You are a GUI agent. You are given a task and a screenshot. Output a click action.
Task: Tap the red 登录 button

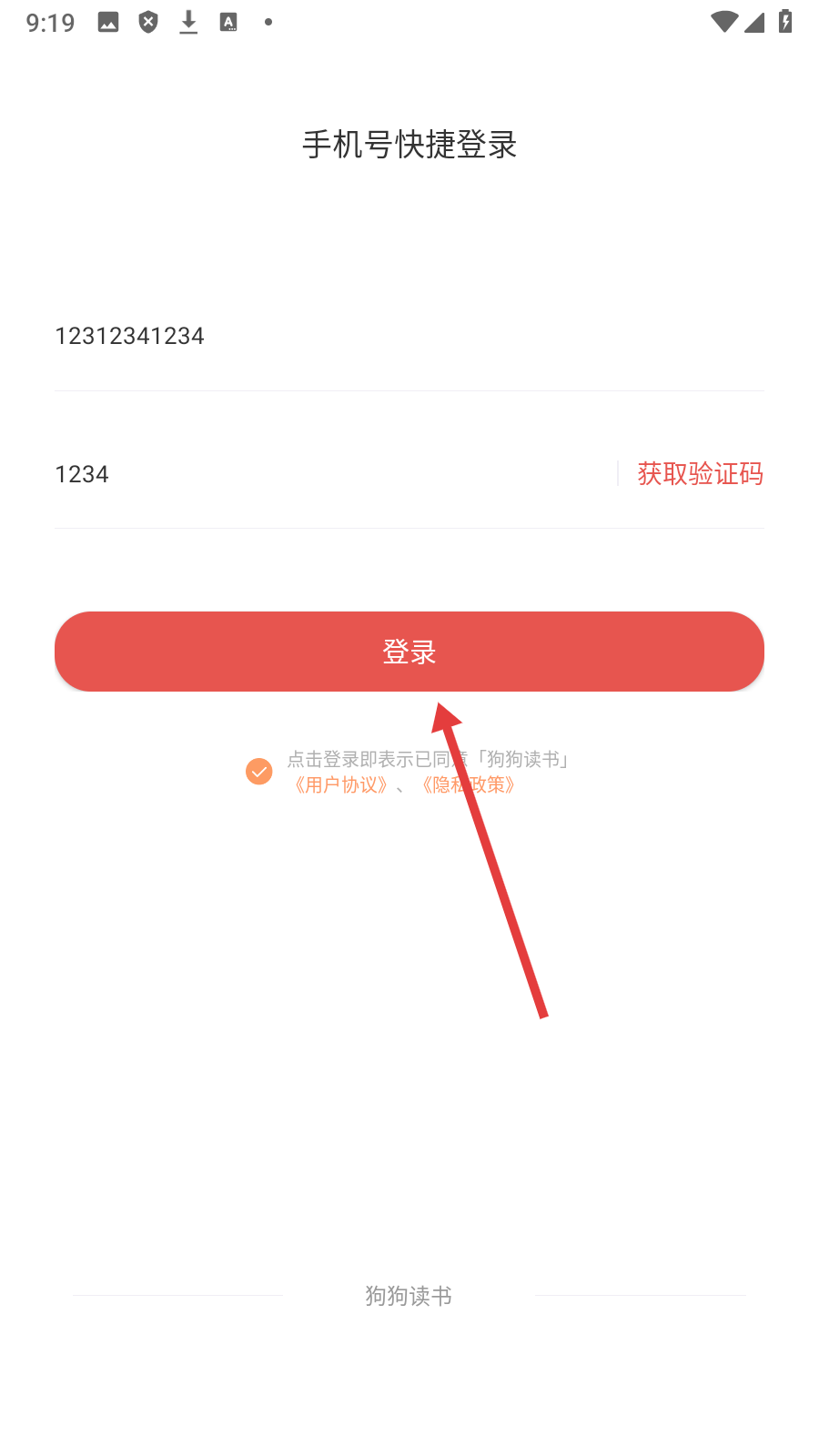pyautogui.click(x=409, y=652)
